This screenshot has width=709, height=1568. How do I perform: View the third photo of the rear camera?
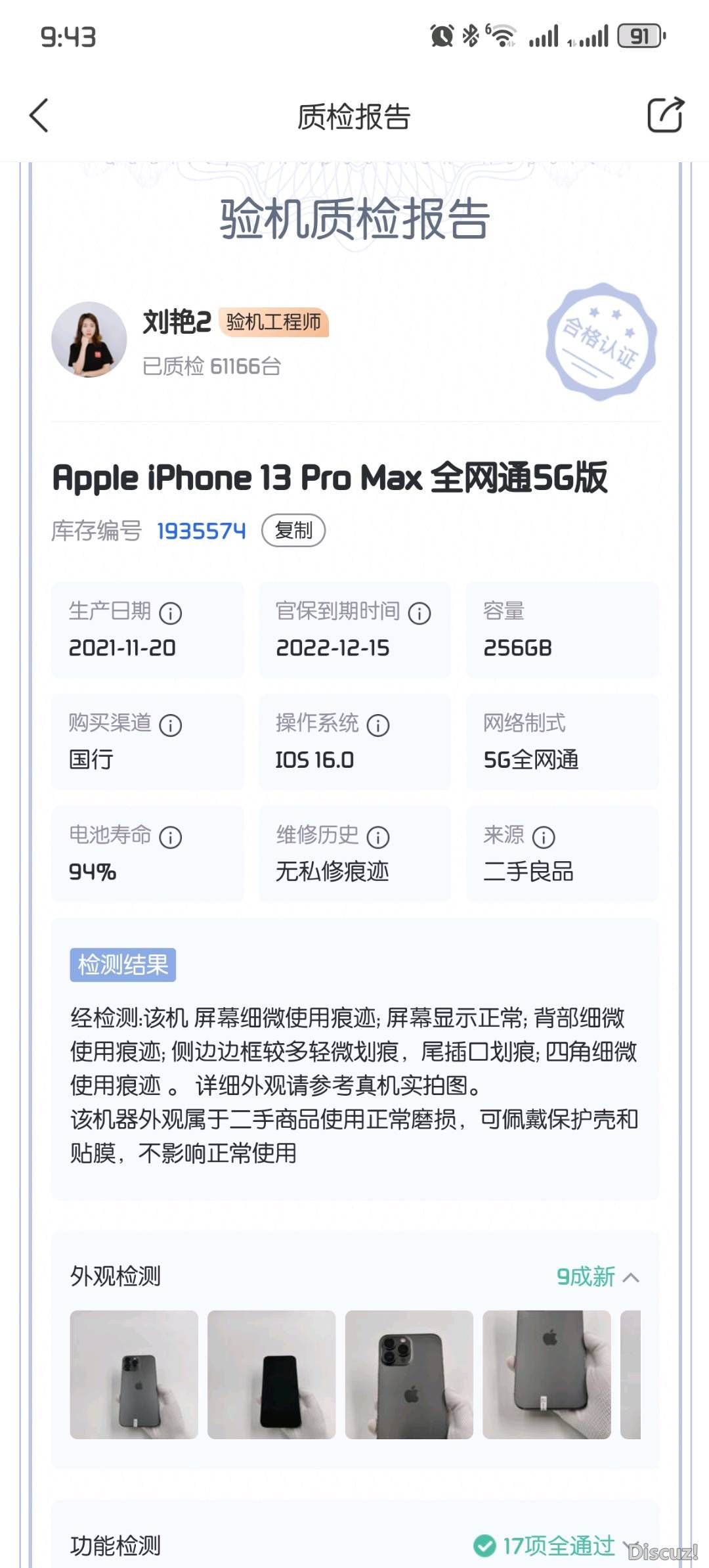[x=409, y=1374]
